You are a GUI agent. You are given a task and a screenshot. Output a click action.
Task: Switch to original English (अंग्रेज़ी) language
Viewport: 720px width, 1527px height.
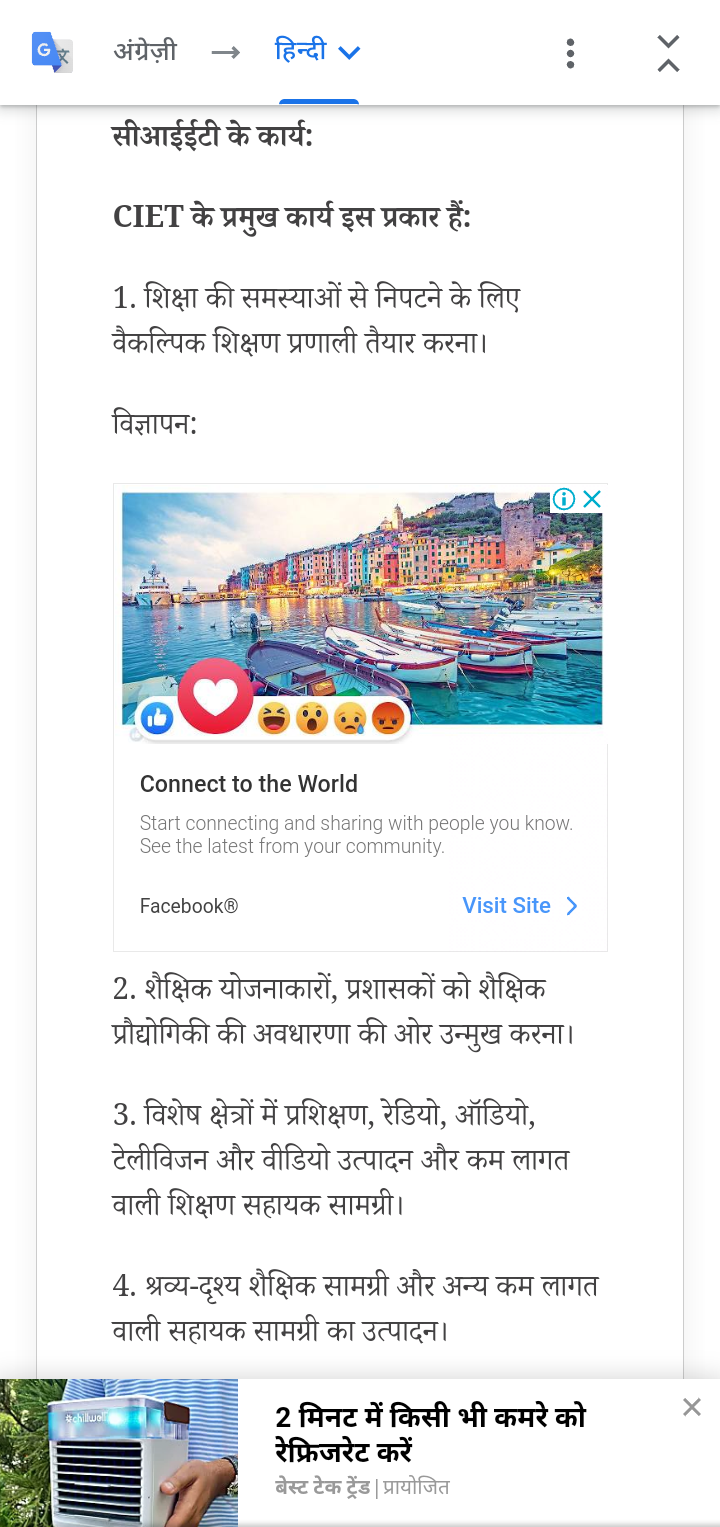145,51
